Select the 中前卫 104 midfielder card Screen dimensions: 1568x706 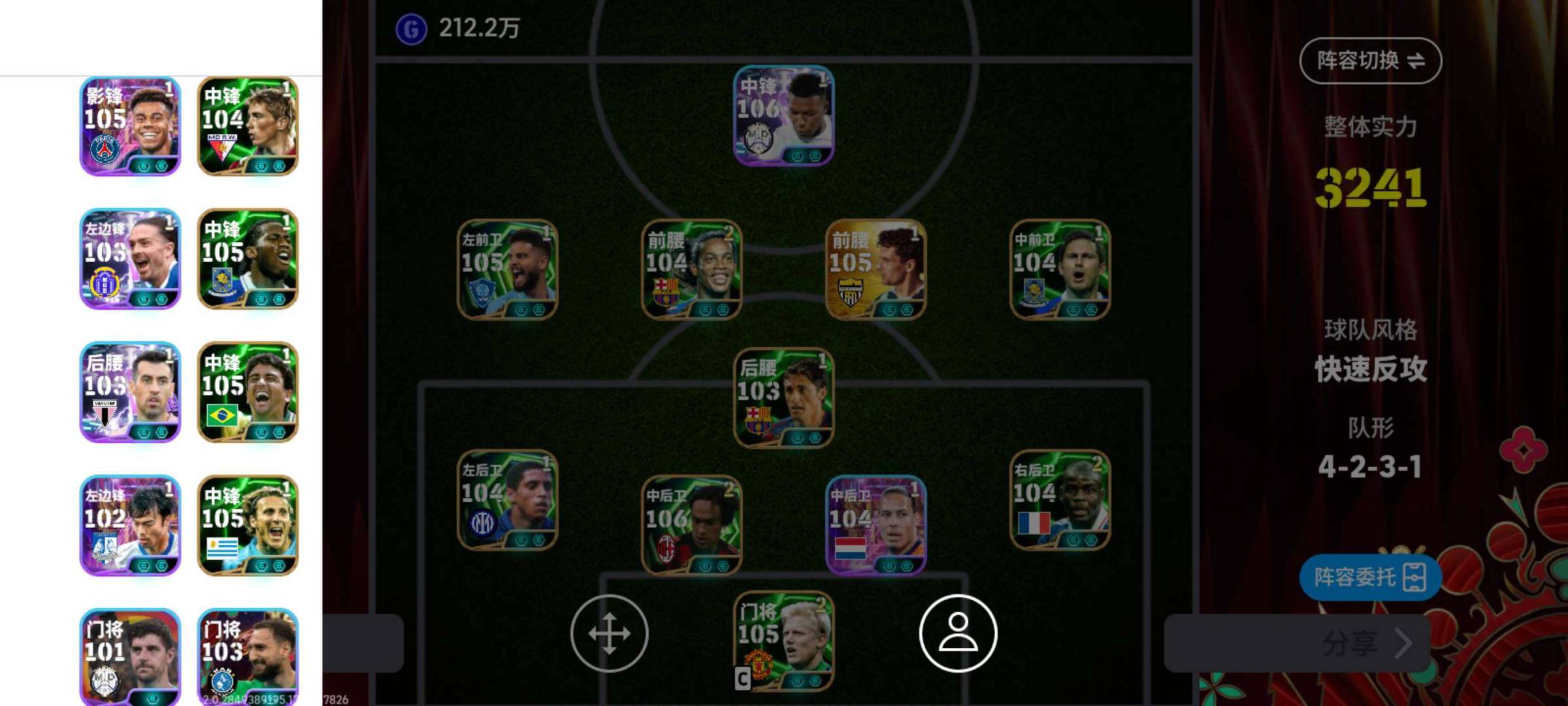click(1060, 269)
